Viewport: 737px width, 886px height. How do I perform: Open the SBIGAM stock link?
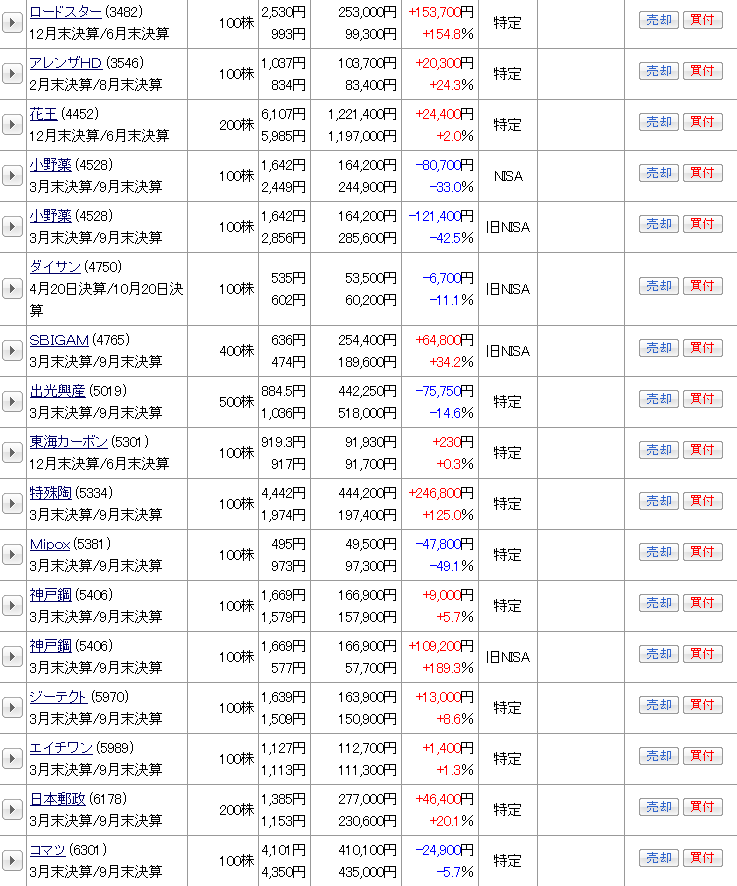[59, 340]
